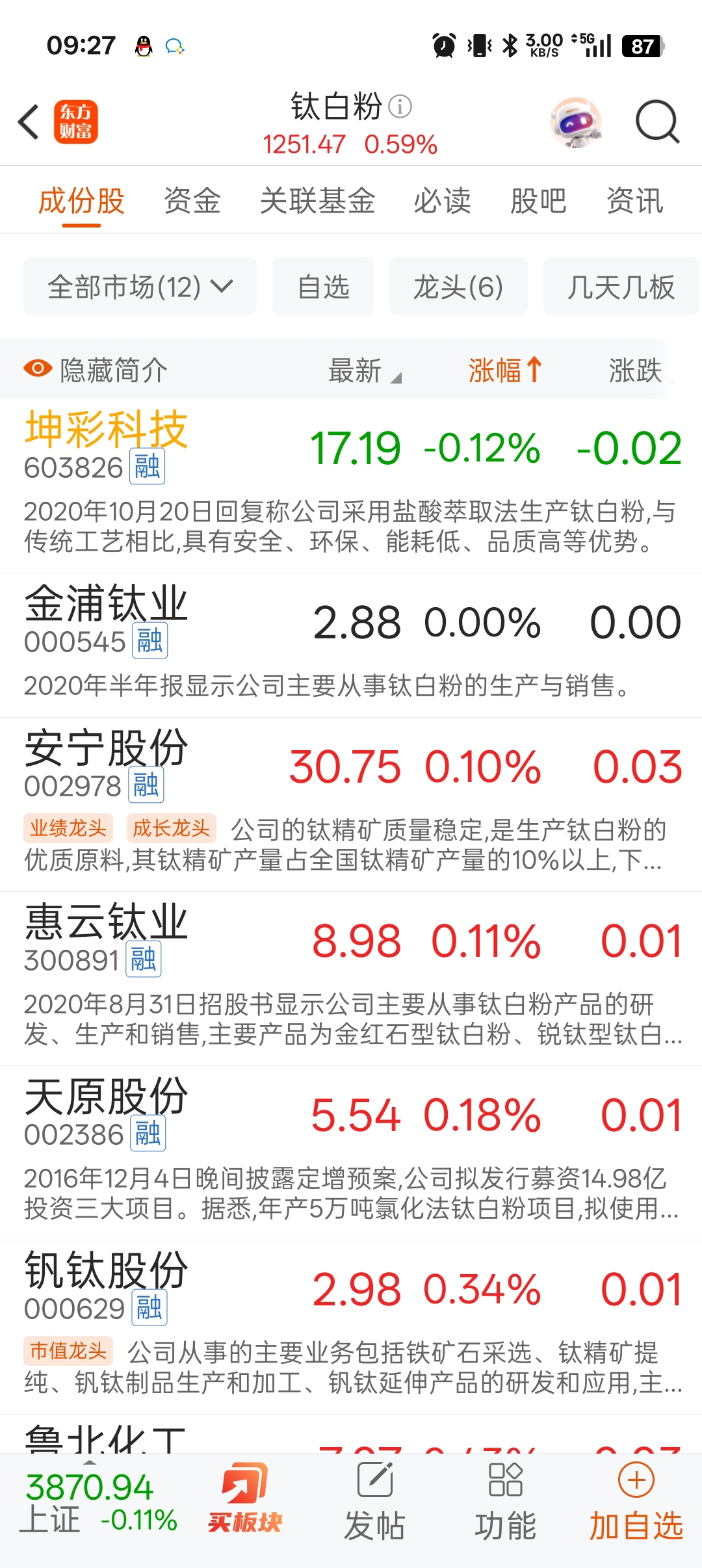
Task: Open 坤彩科技 stock details
Action: point(107,430)
